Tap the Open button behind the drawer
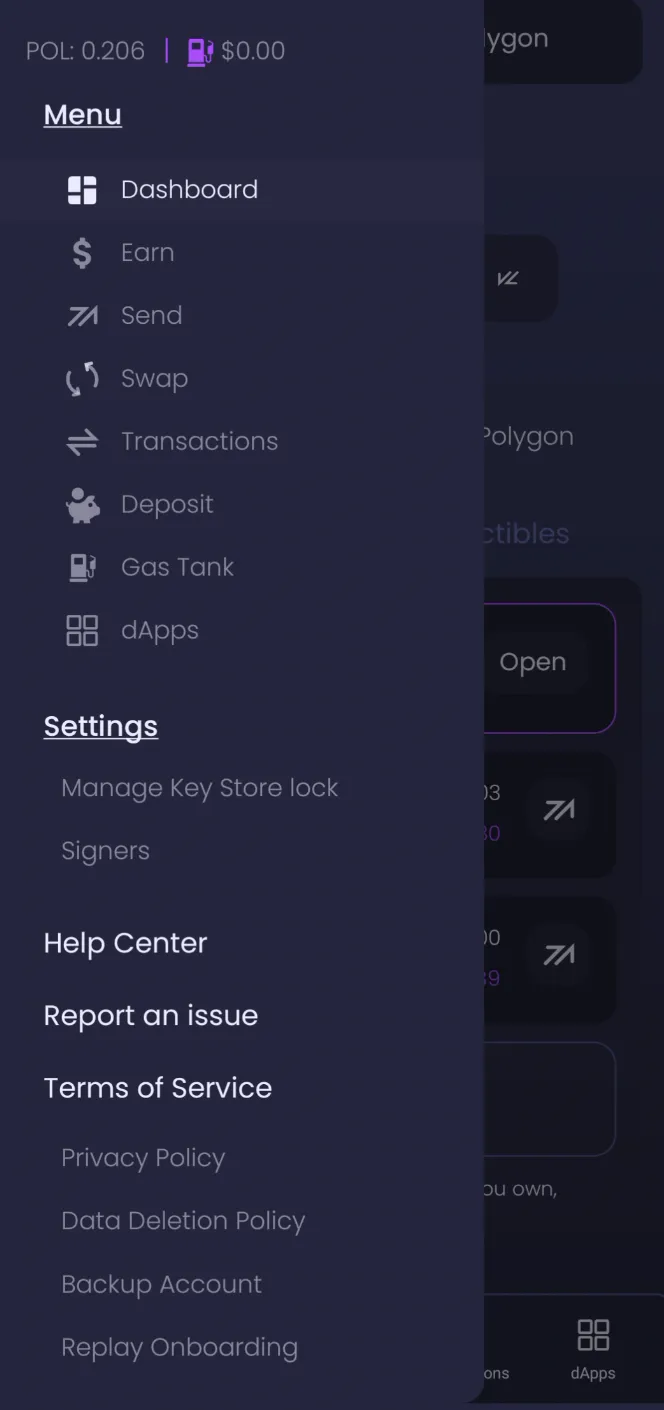 [533, 663]
